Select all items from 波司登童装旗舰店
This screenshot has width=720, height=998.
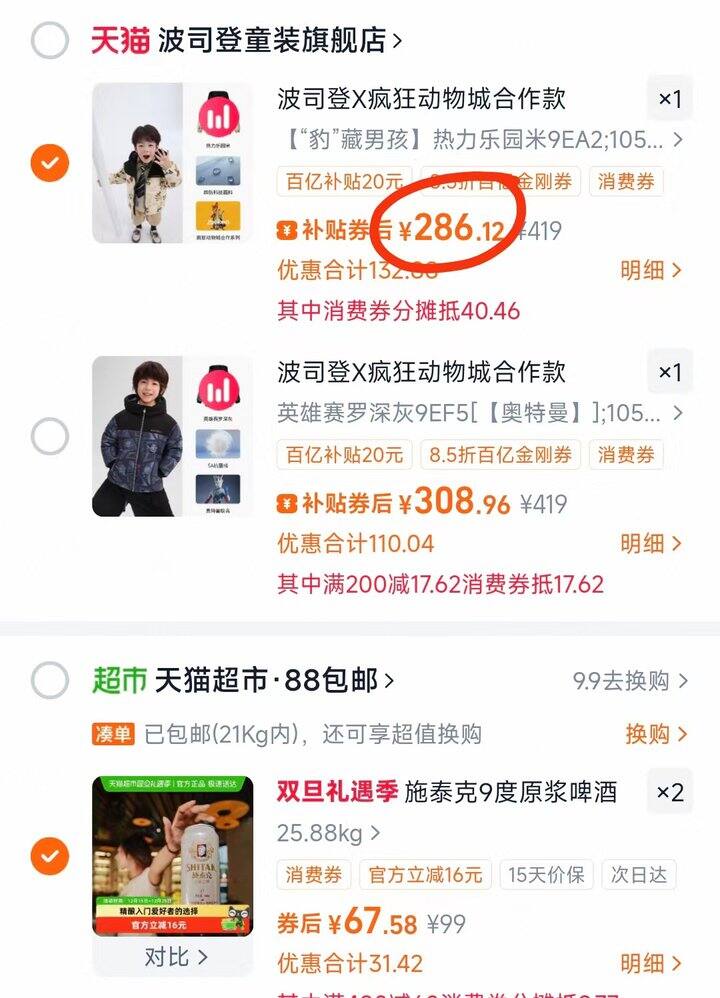[x=50, y=41]
